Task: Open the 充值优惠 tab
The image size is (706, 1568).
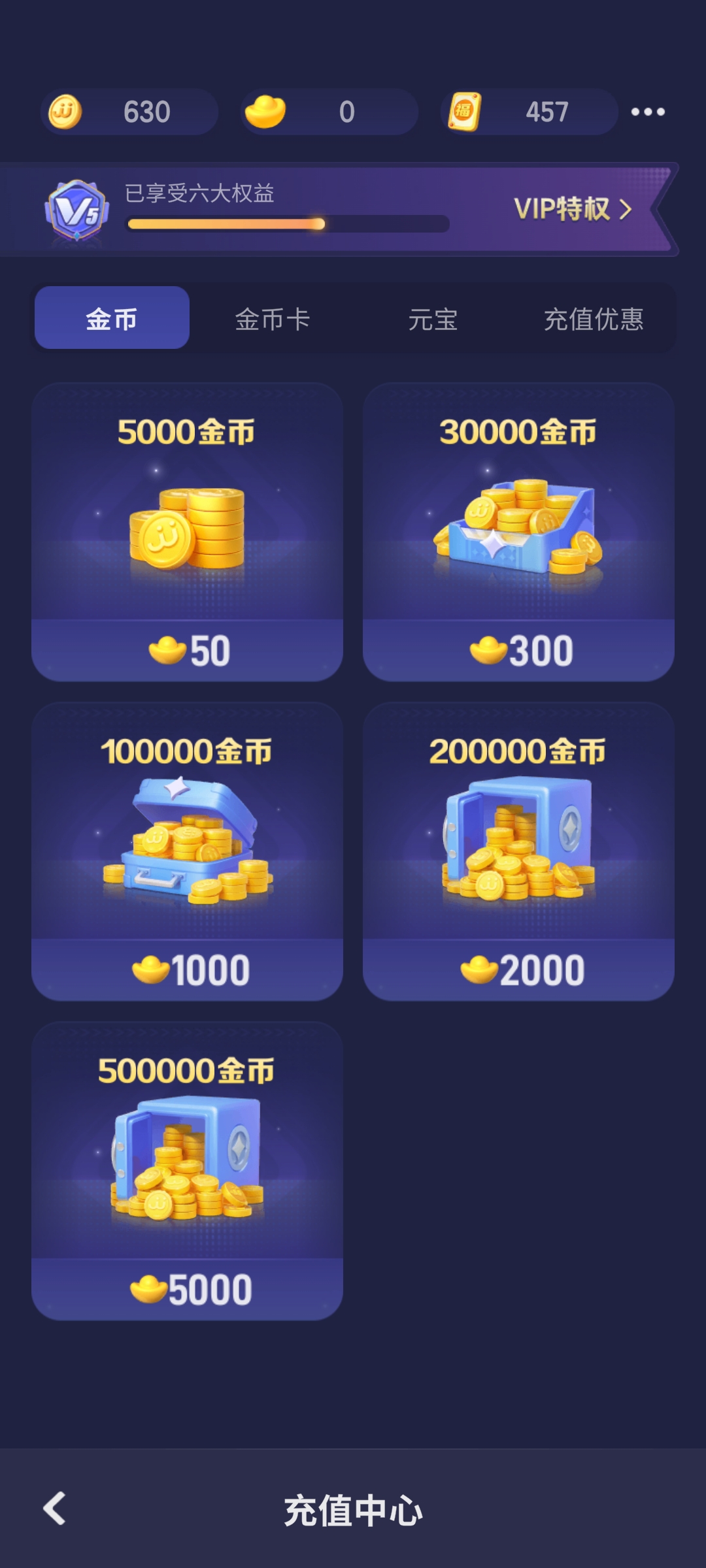Action: pyautogui.click(x=594, y=318)
